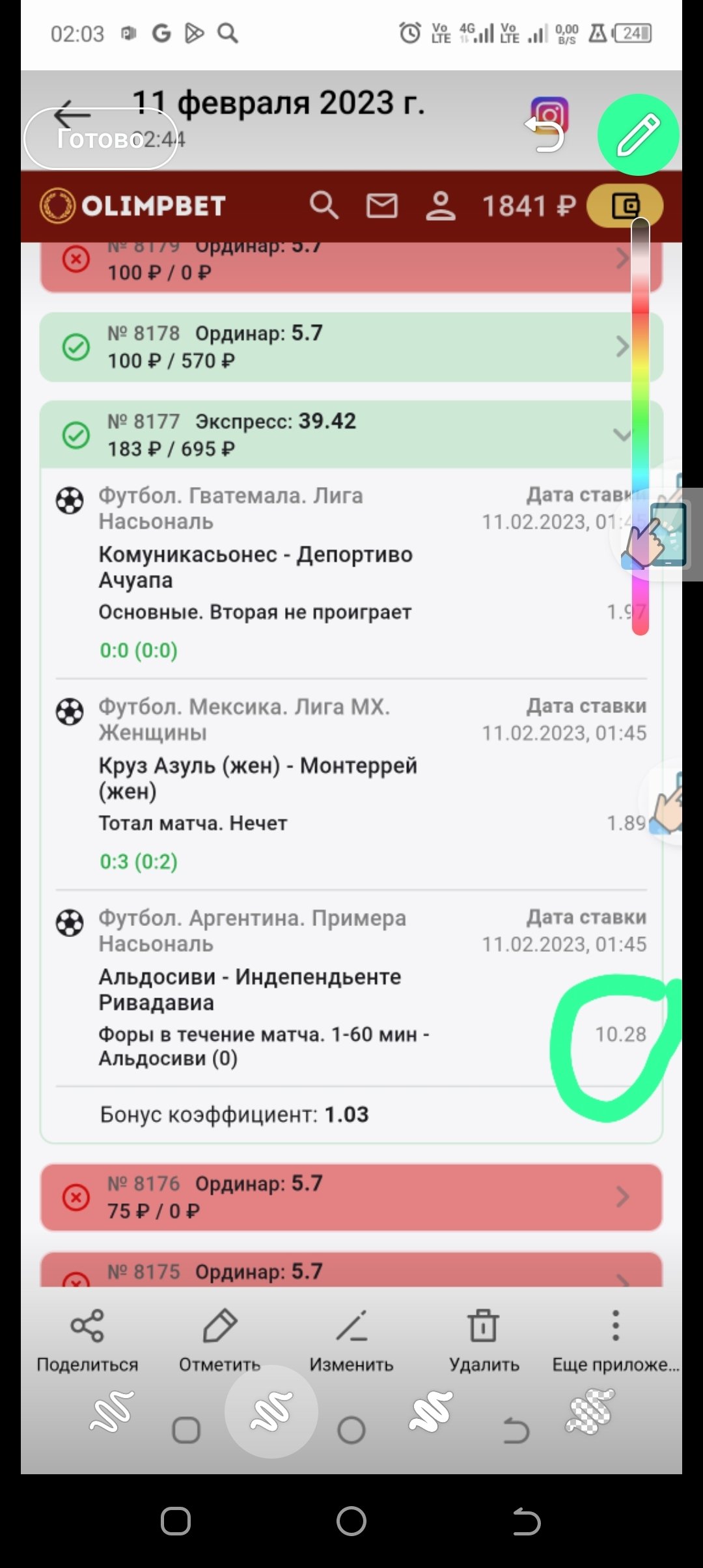Tap Готово to finish drawing
Viewport: 703px width, 1568px height.
[x=100, y=138]
